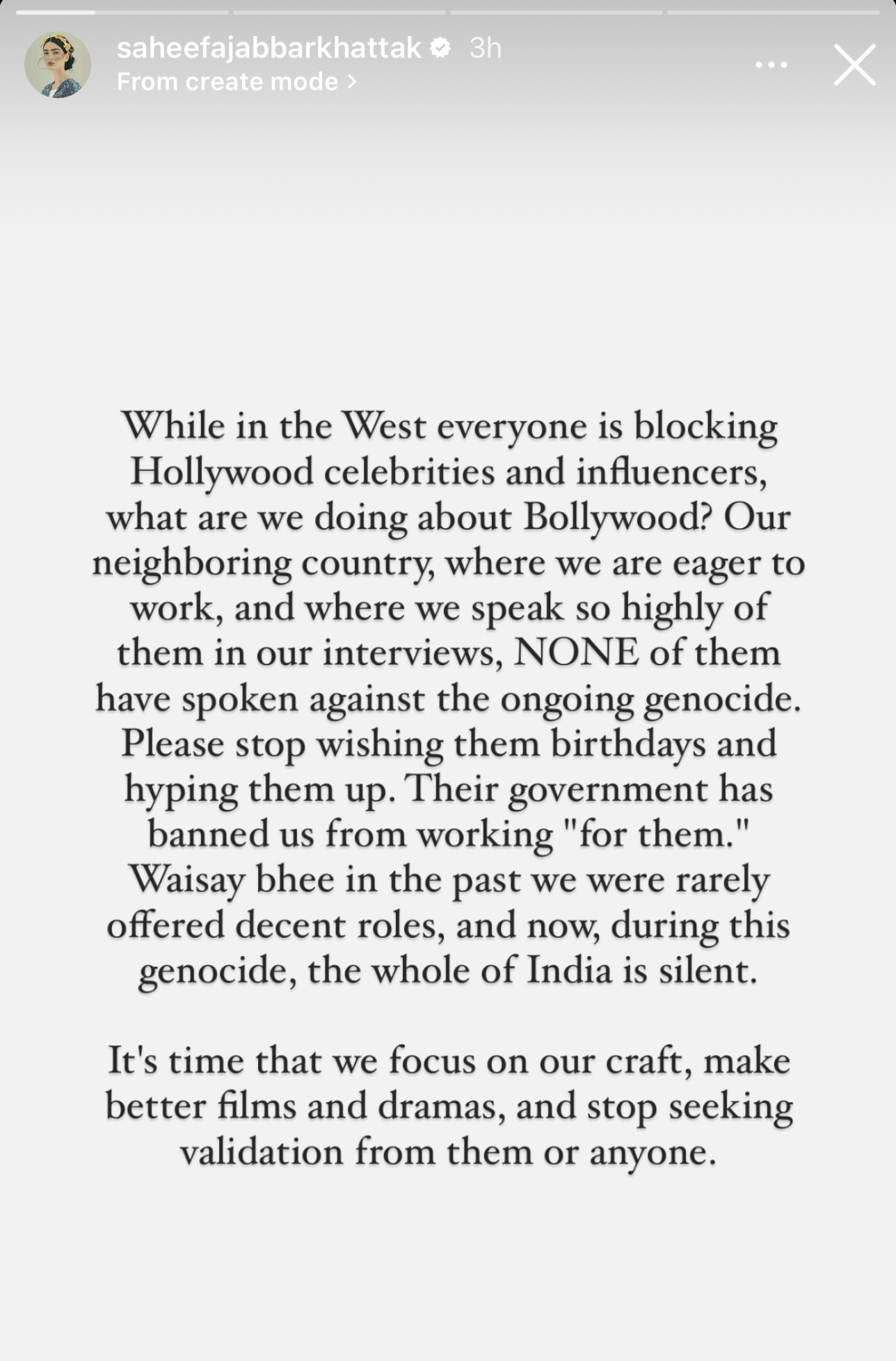Close the story viewer

pyautogui.click(x=854, y=65)
